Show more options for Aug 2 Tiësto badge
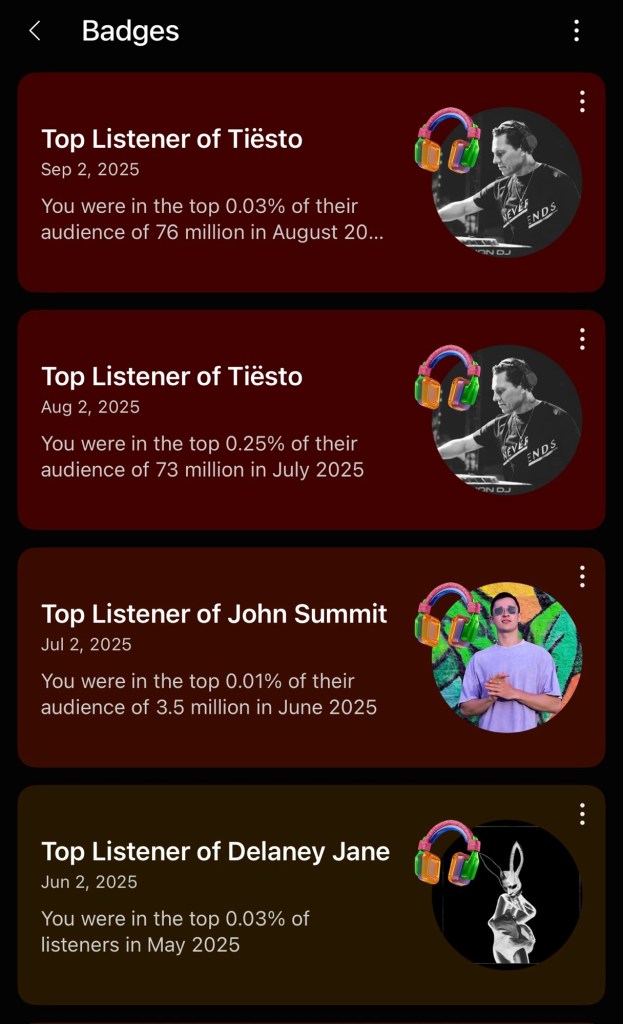The width and height of the screenshot is (623, 1024). pos(582,339)
